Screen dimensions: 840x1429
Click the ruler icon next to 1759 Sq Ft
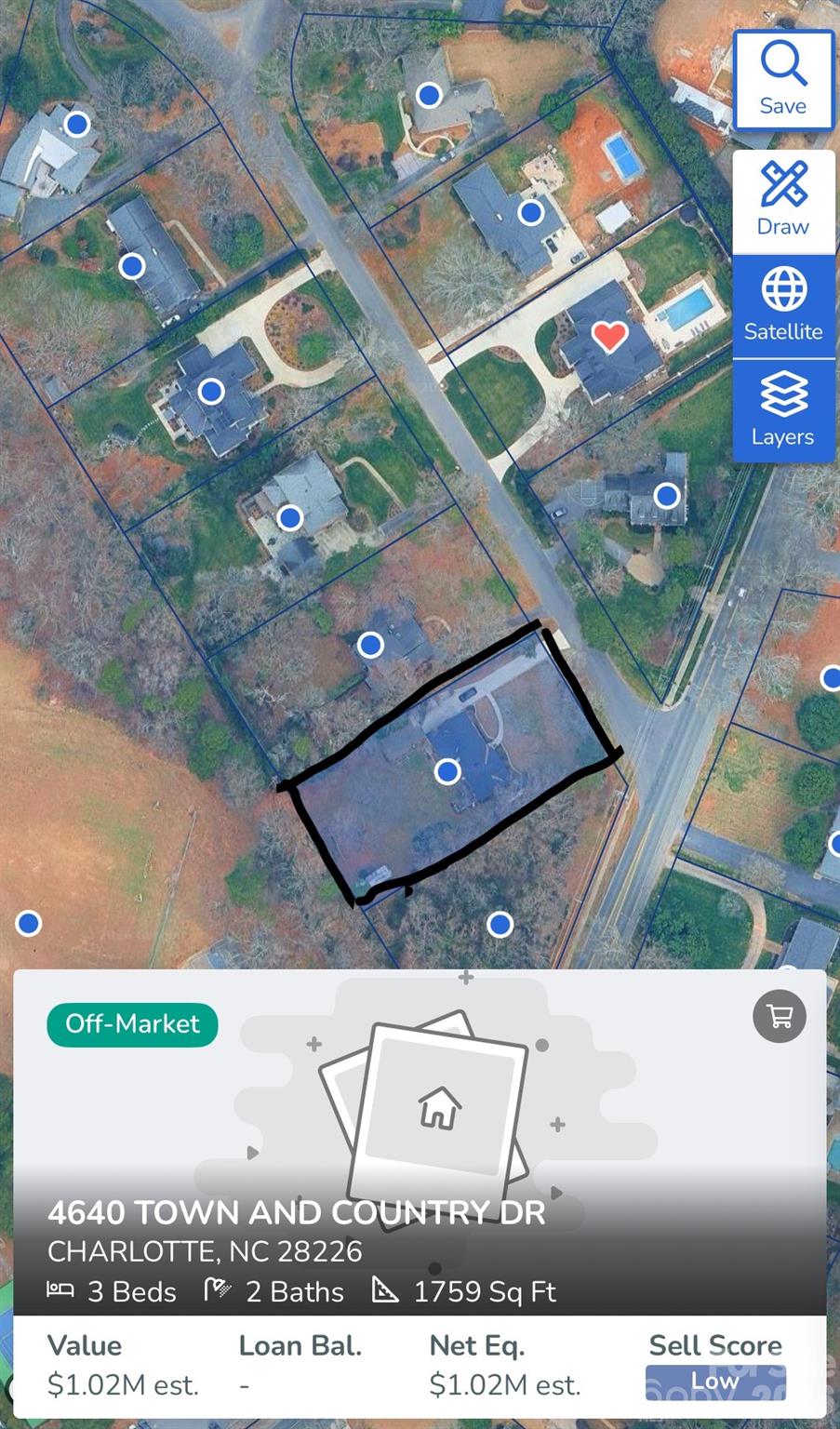pyautogui.click(x=381, y=1290)
